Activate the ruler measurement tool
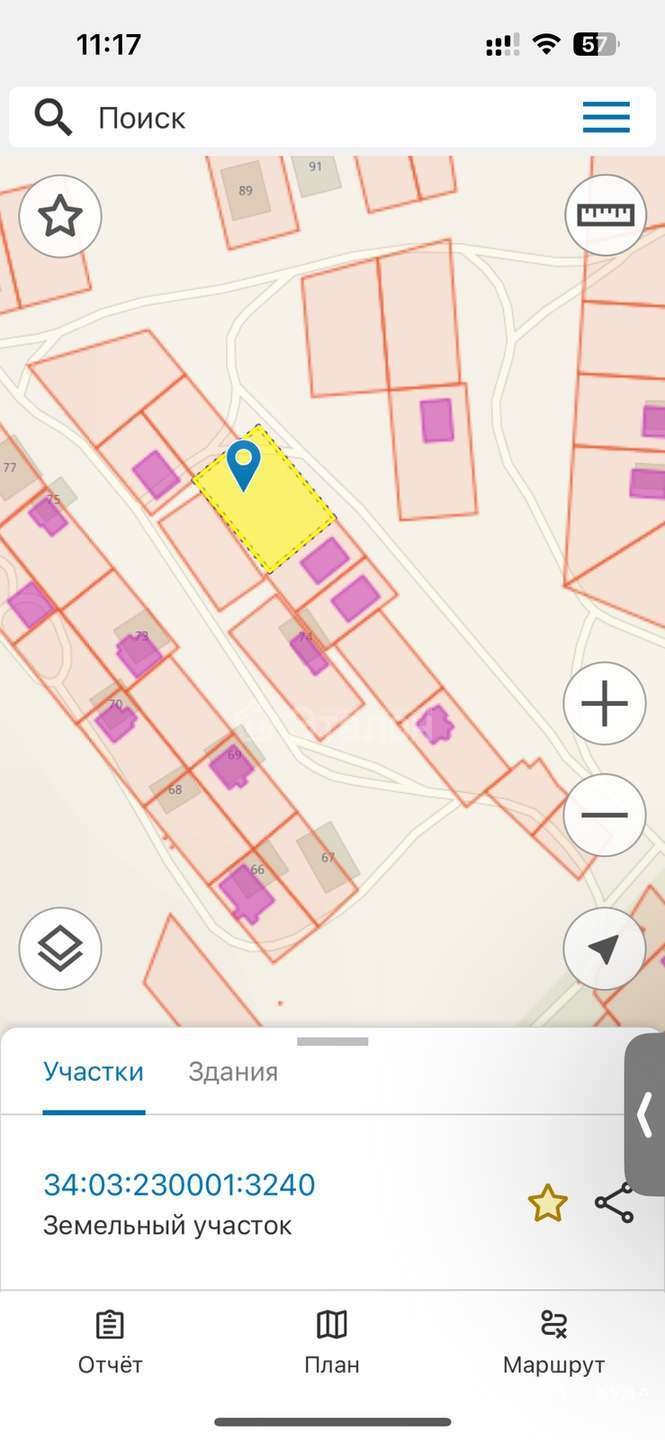665x1440 pixels. pyautogui.click(x=605, y=214)
